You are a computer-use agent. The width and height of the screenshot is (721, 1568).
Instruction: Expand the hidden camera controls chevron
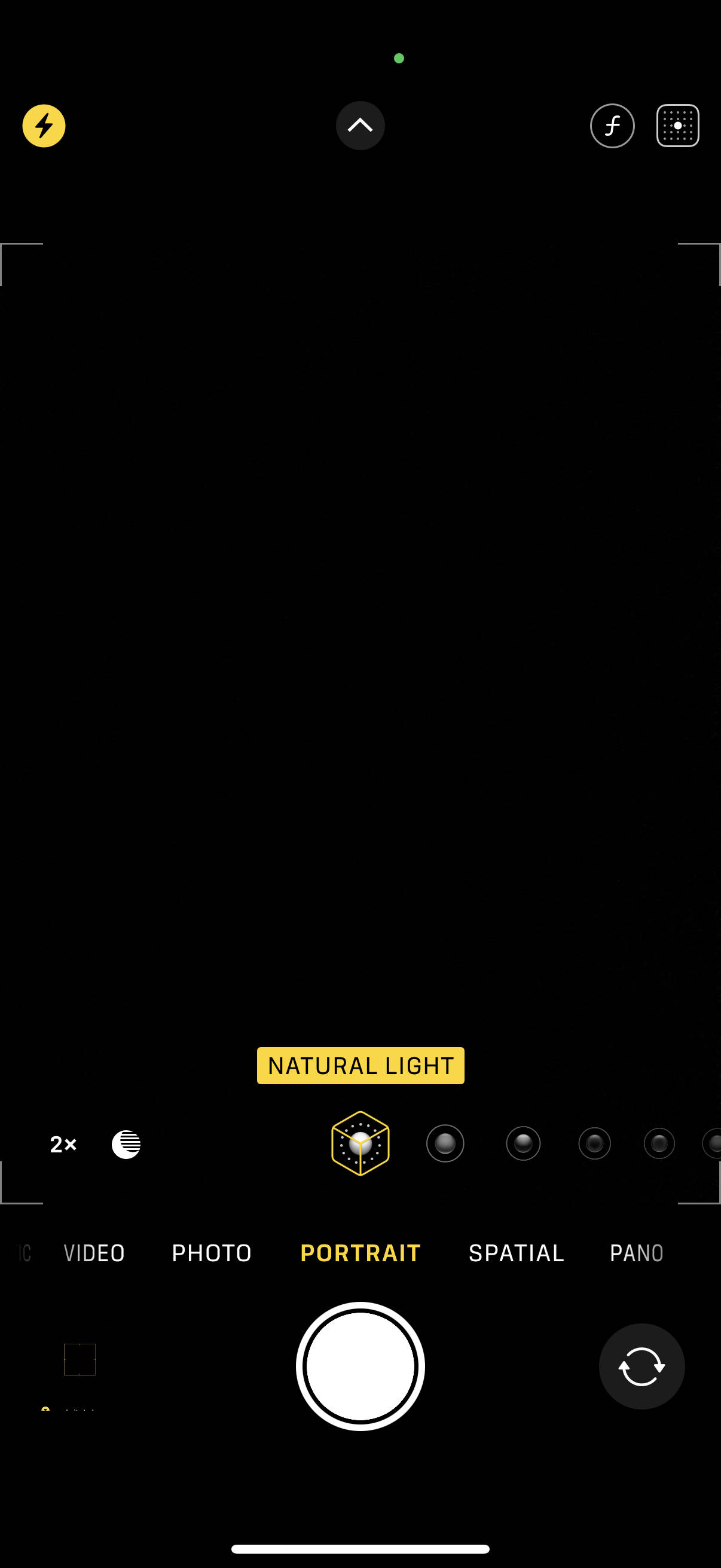359,126
